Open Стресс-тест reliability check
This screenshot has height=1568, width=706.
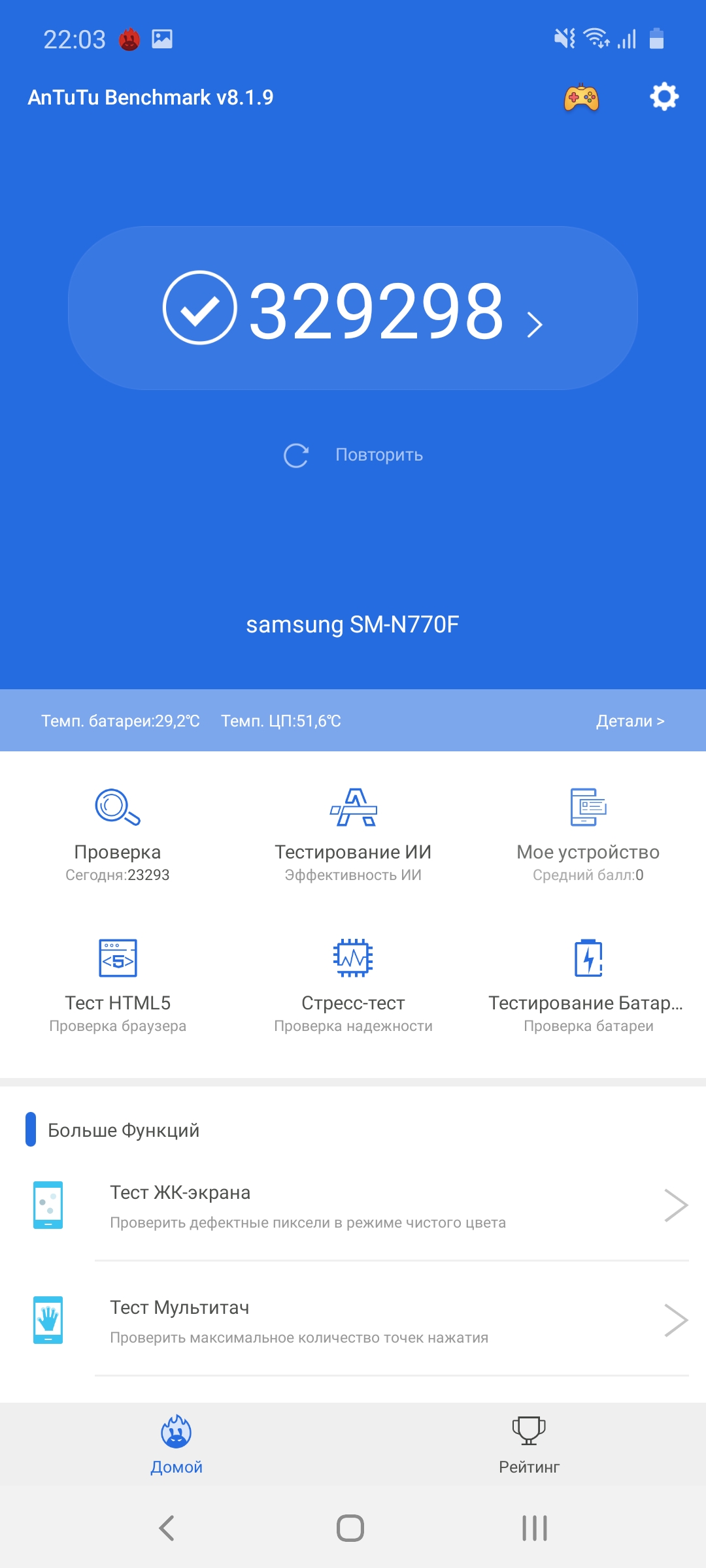[353, 985]
